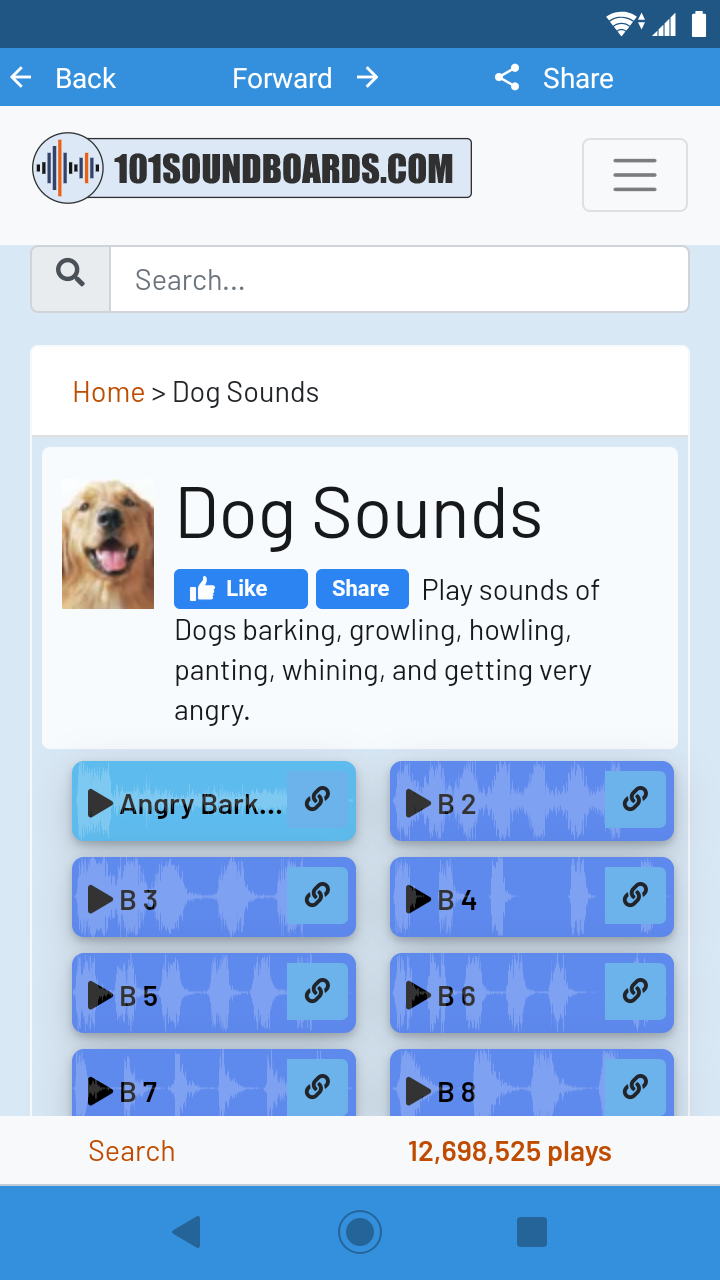720x1280 pixels.
Task: Play the B 3 dog sound
Action: point(100,899)
